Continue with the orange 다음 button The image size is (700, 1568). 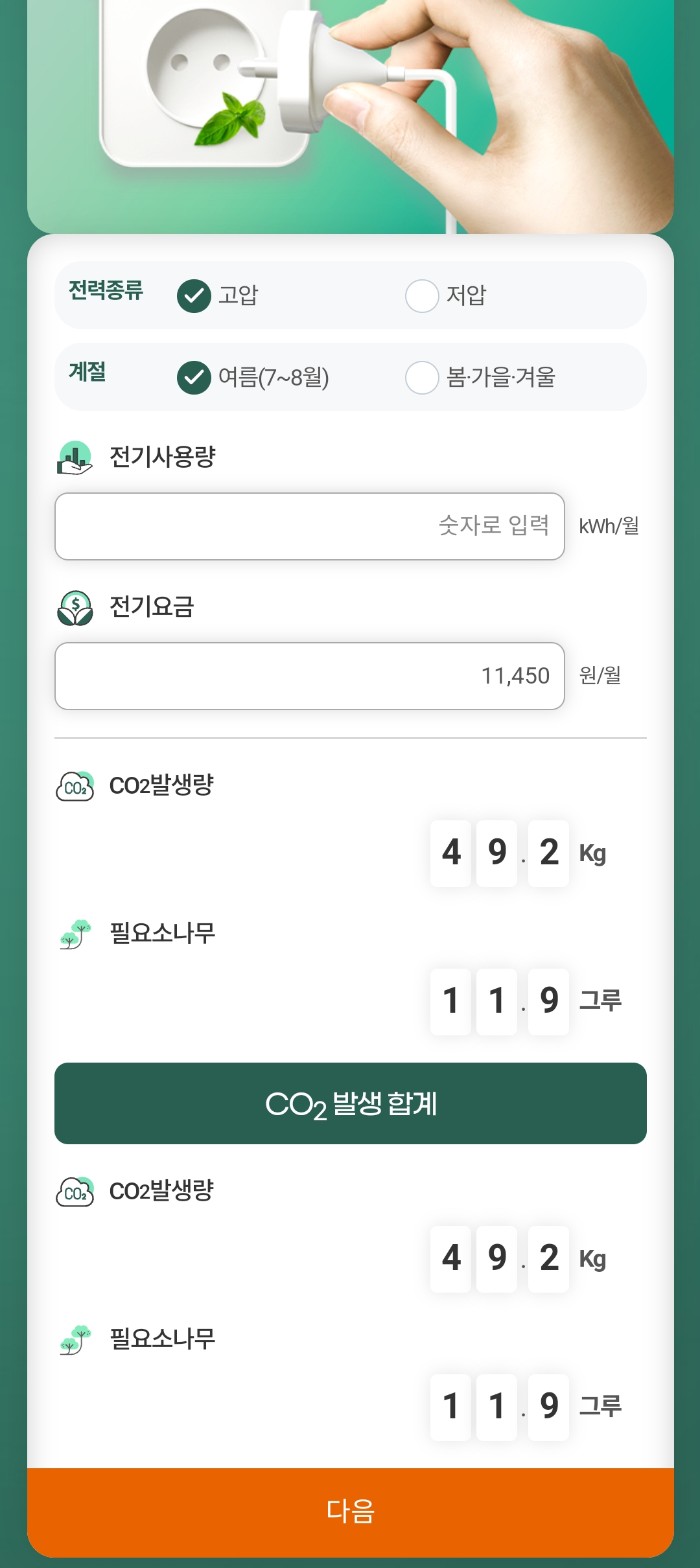tap(351, 1512)
